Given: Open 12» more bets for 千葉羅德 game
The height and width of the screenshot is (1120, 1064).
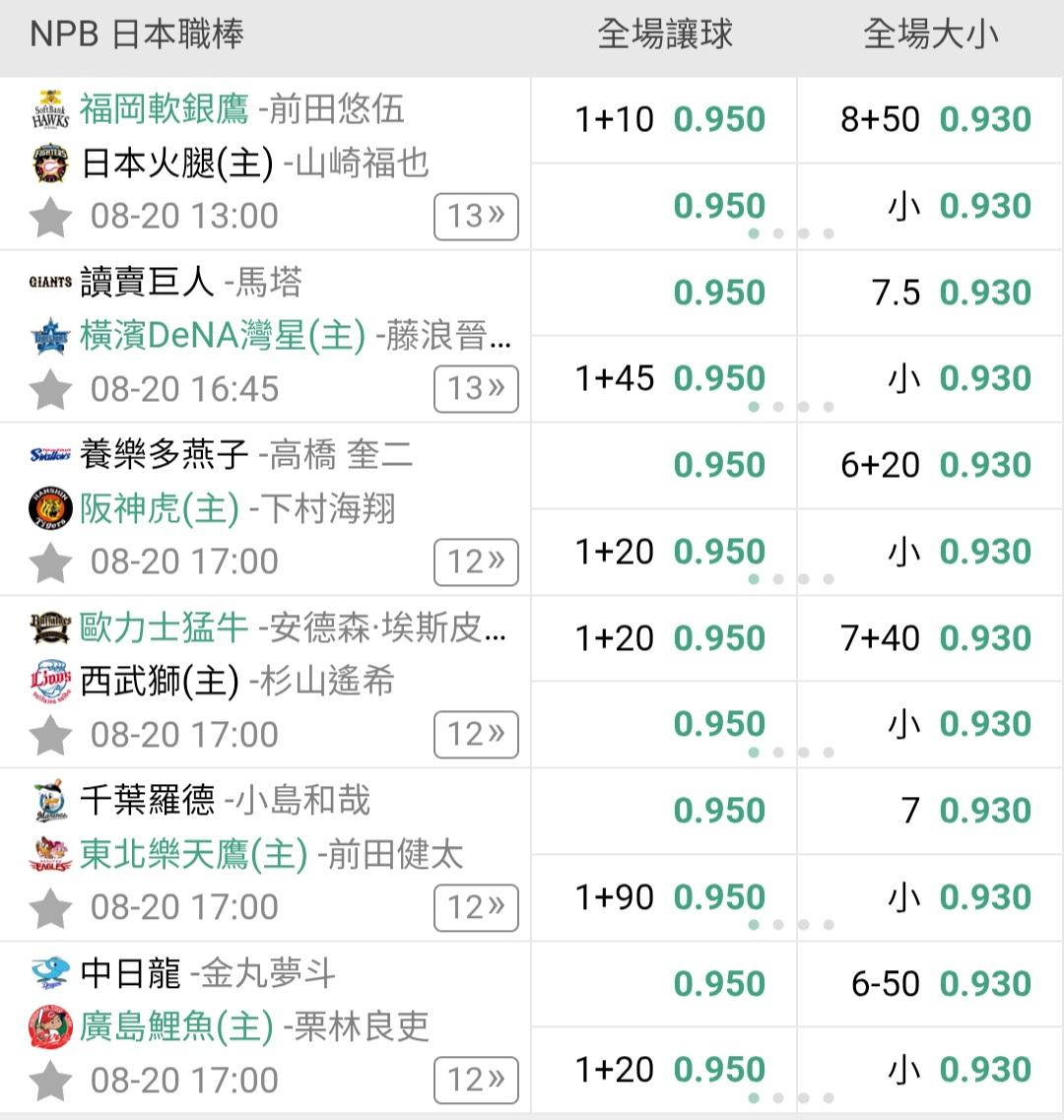Looking at the screenshot, I should [x=476, y=908].
